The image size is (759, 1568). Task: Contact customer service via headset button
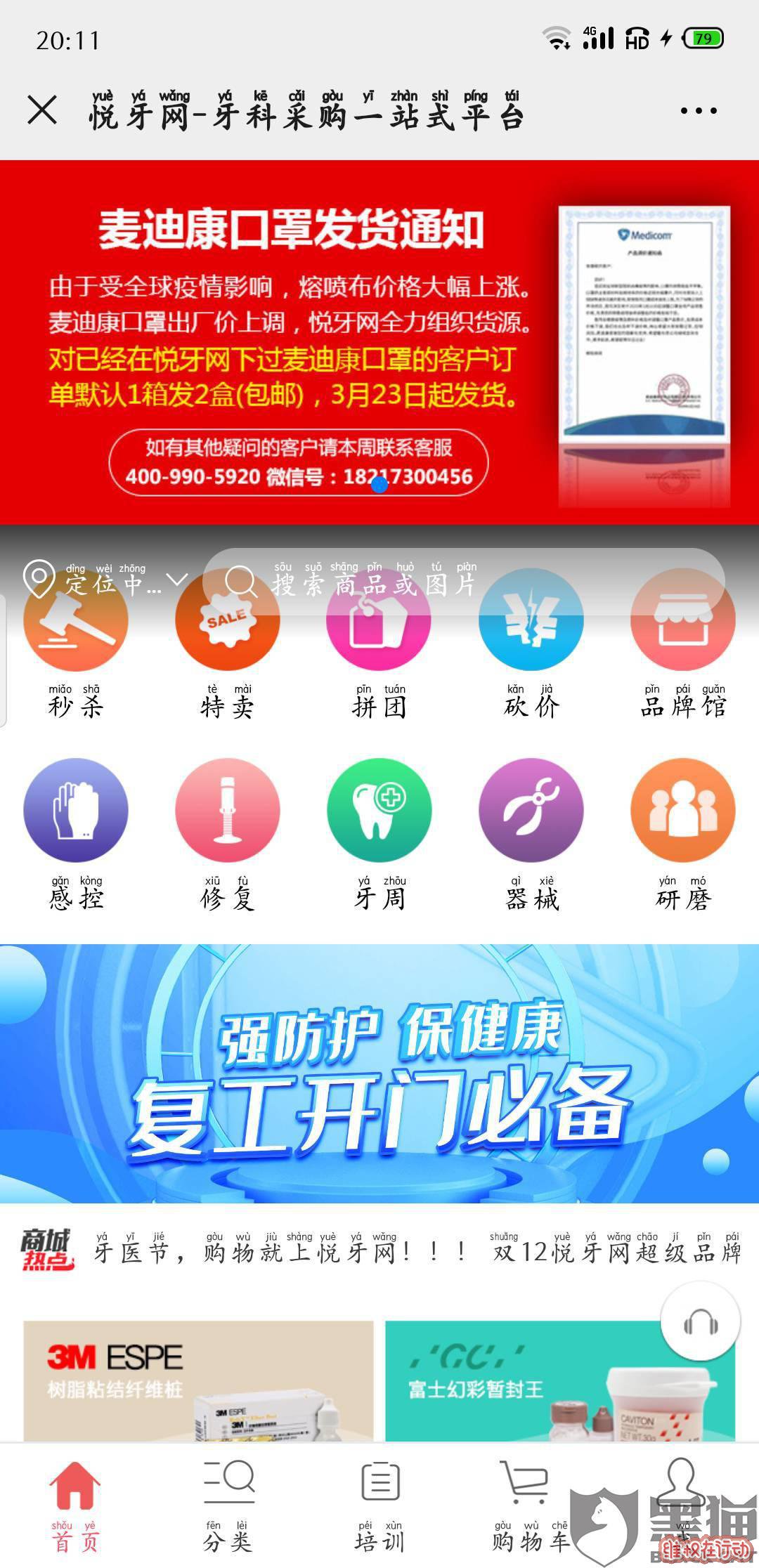click(701, 1324)
